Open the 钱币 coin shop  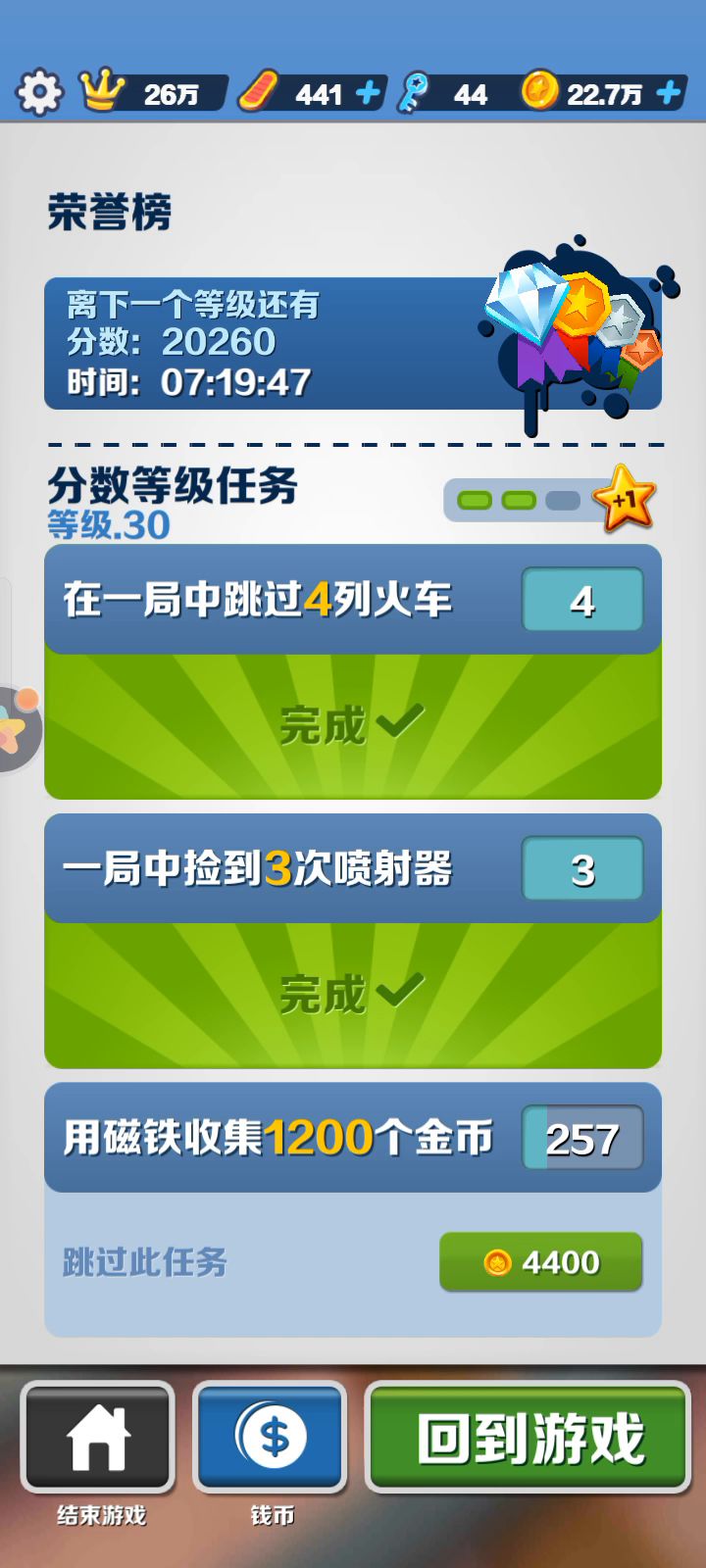tap(271, 1438)
